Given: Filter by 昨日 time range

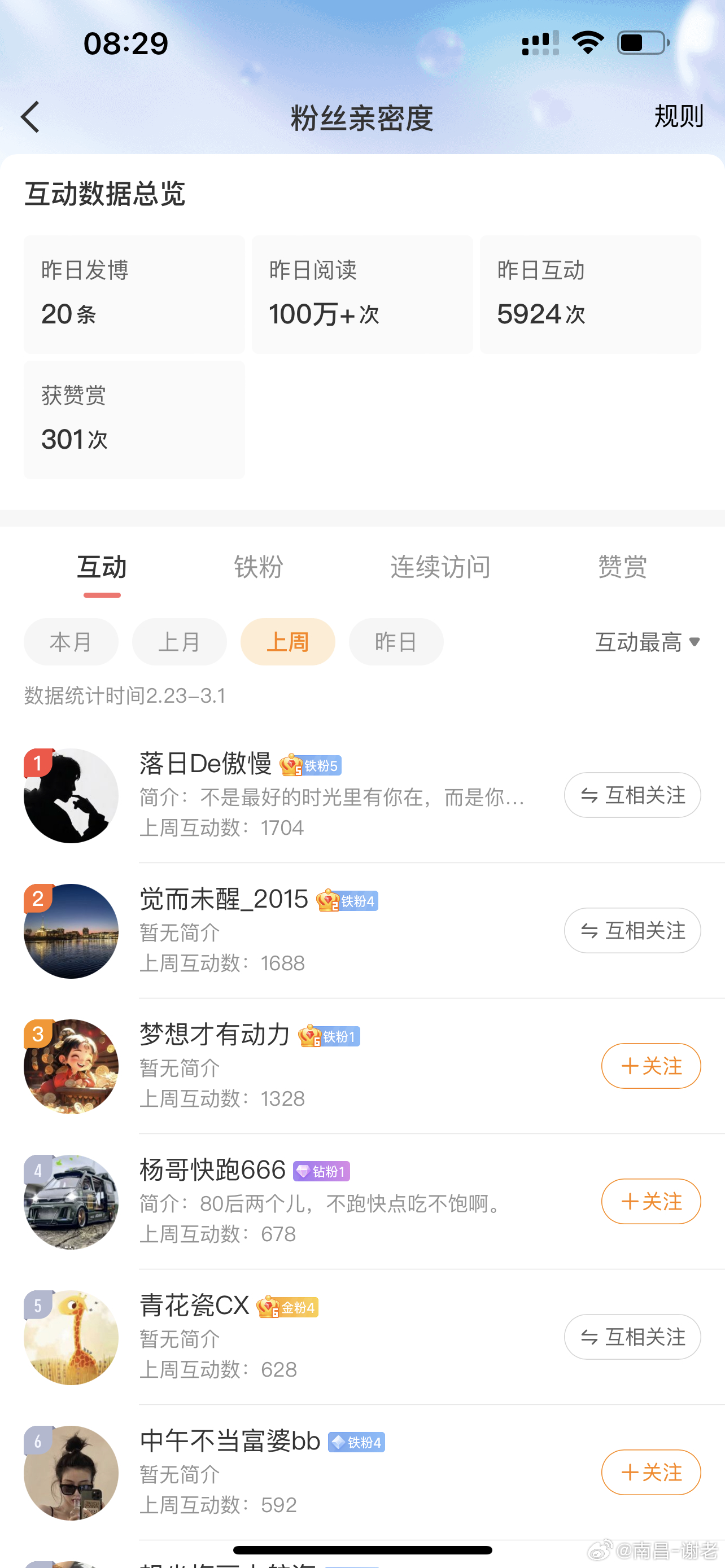Looking at the screenshot, I should pos(396,642).
